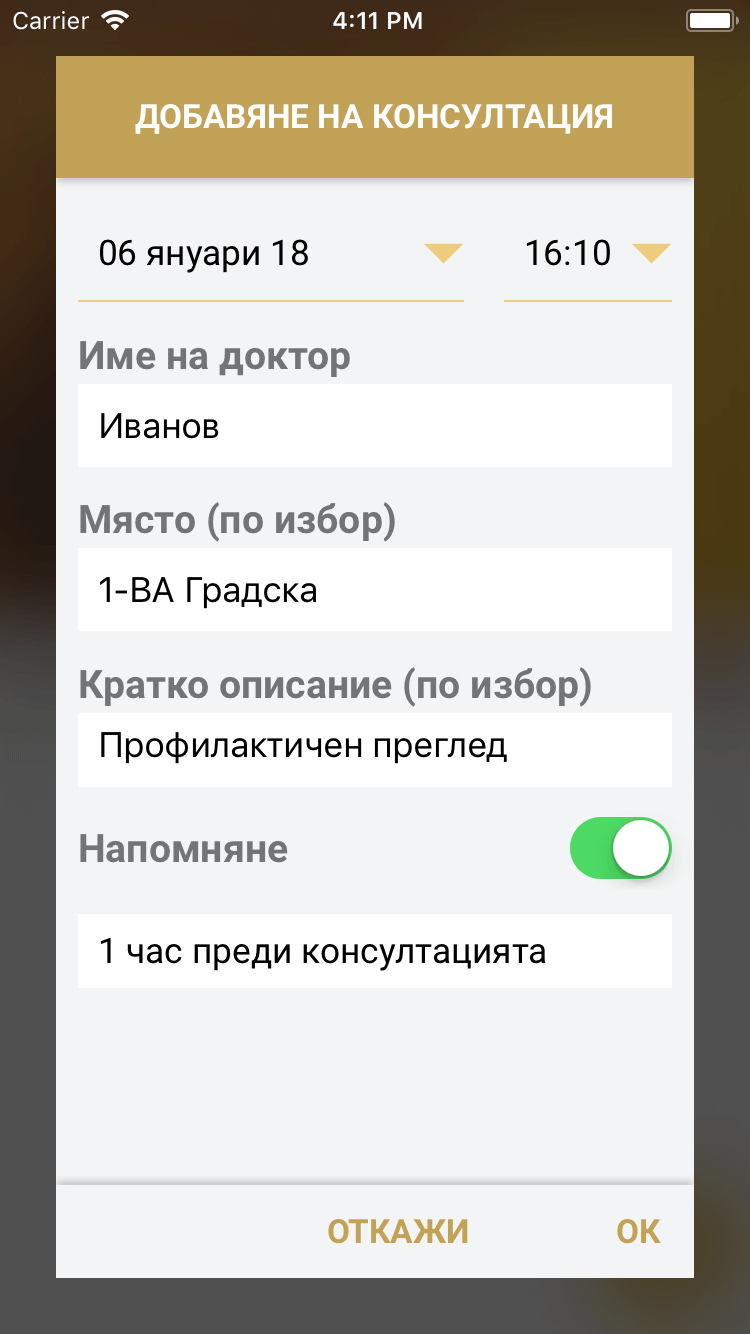
Task: Cancel with the ОТКАЖИ button
Action: point(398,1231)
